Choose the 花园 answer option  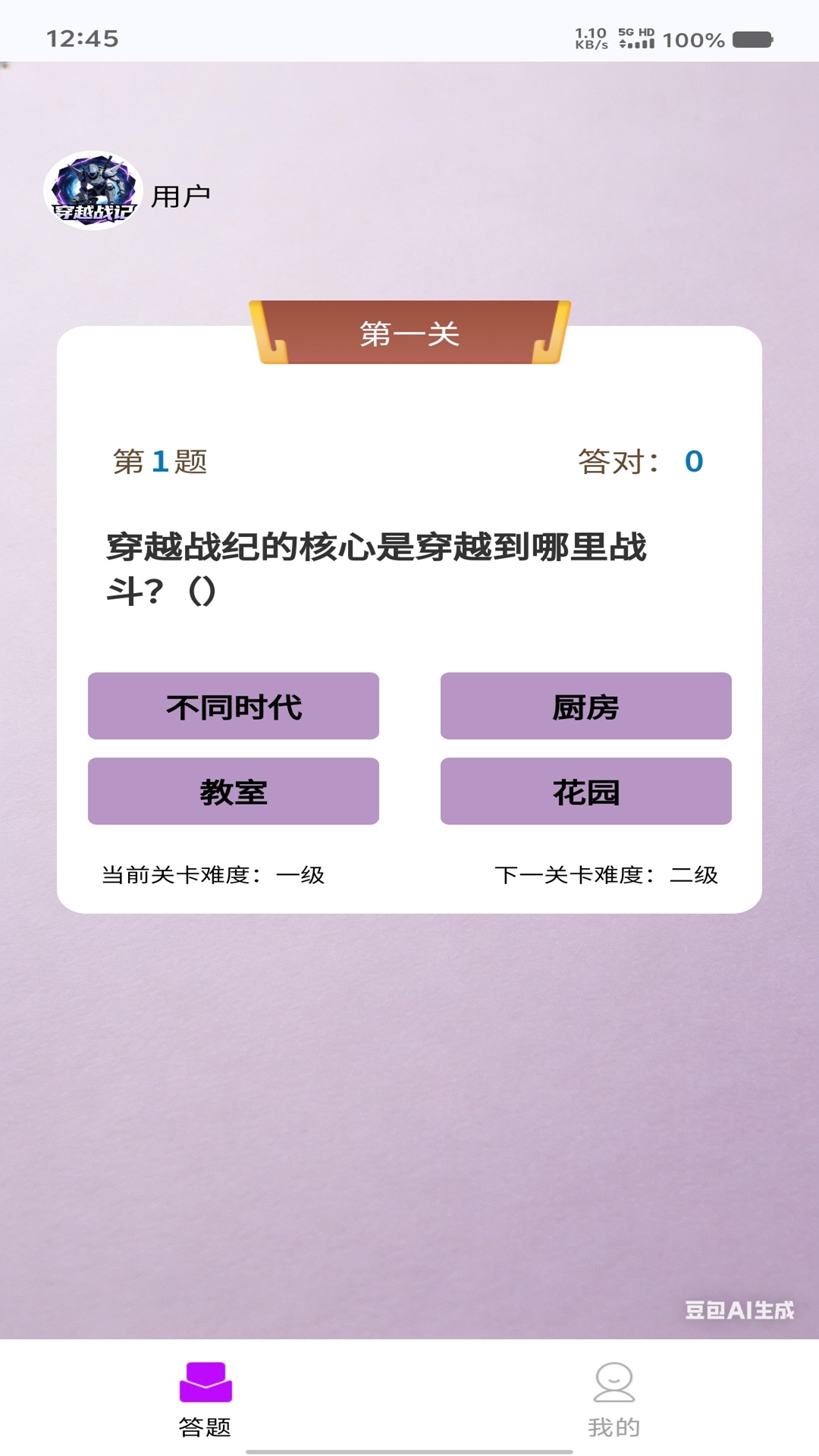pyautogui.click(x=585, y=791)
